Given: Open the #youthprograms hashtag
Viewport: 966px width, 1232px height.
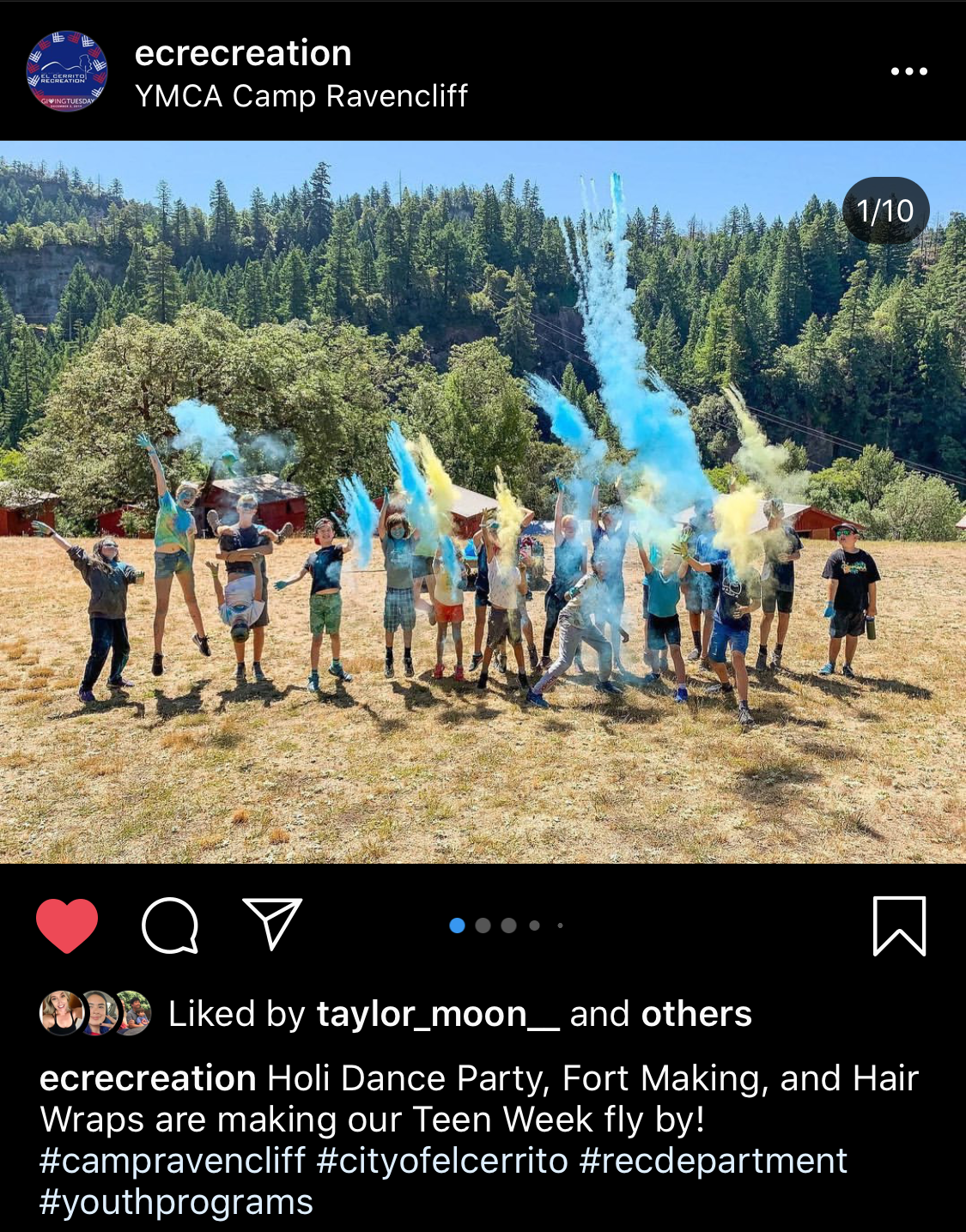Looking at the screenshot, I should tap(176, 1202).
